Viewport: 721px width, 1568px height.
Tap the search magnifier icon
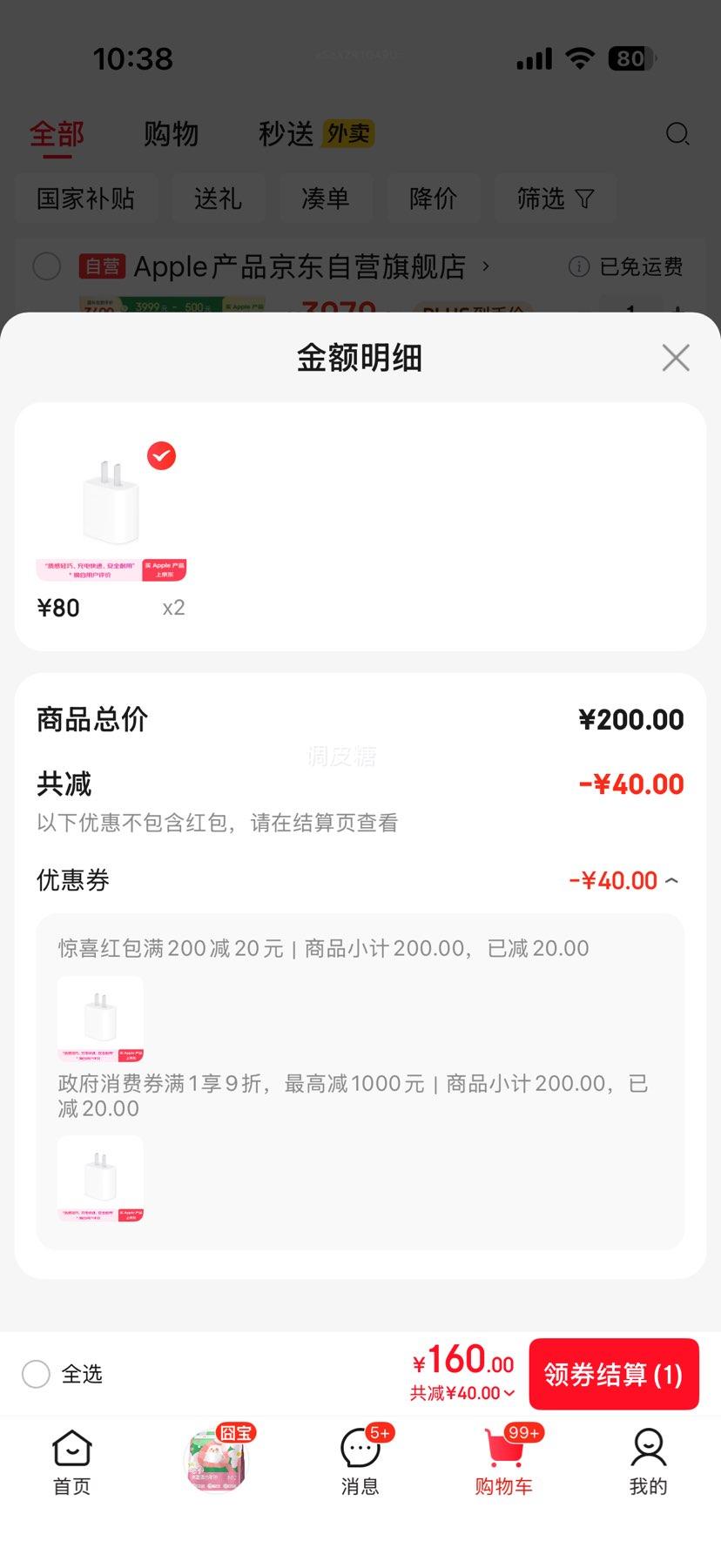click(x=677, y=134)
